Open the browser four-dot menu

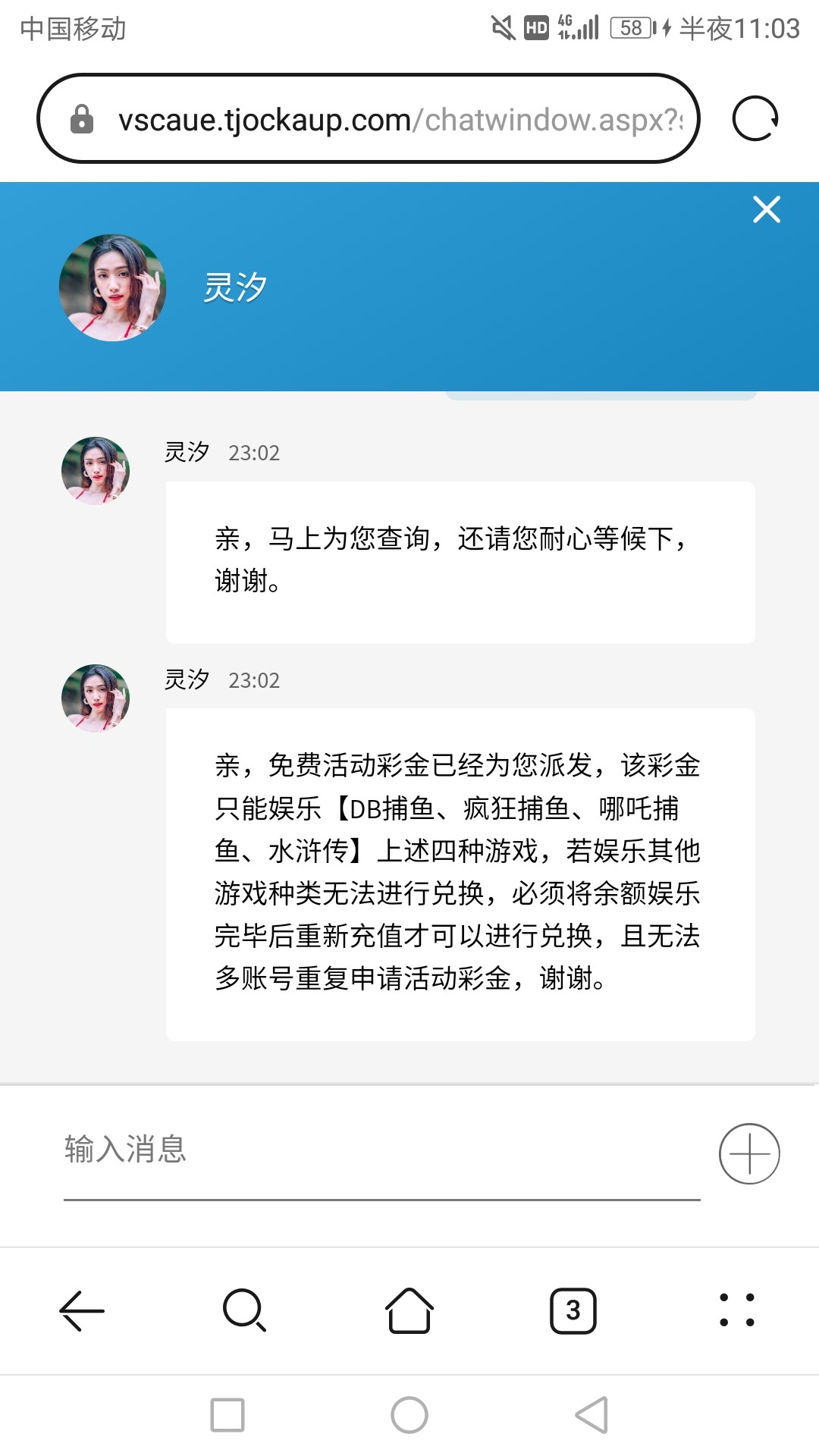pos(736,1310)
